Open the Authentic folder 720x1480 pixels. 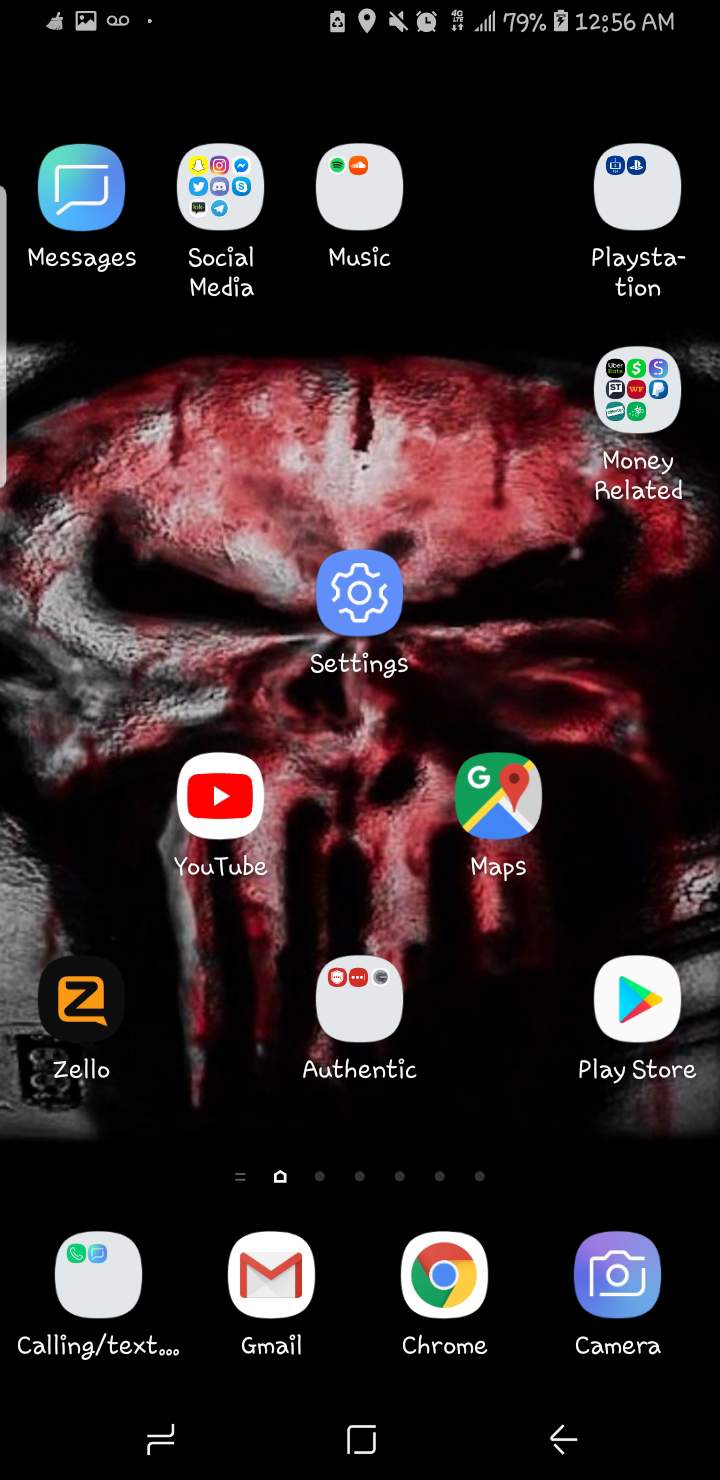[x=359, y=1000]
